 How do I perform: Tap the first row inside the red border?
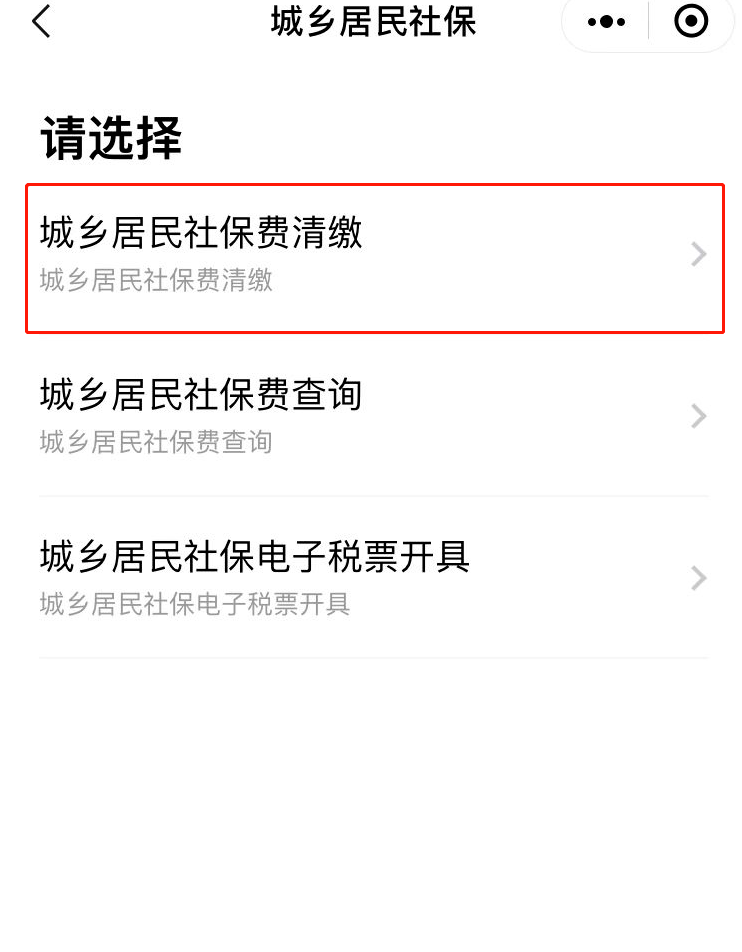(371, 255)
